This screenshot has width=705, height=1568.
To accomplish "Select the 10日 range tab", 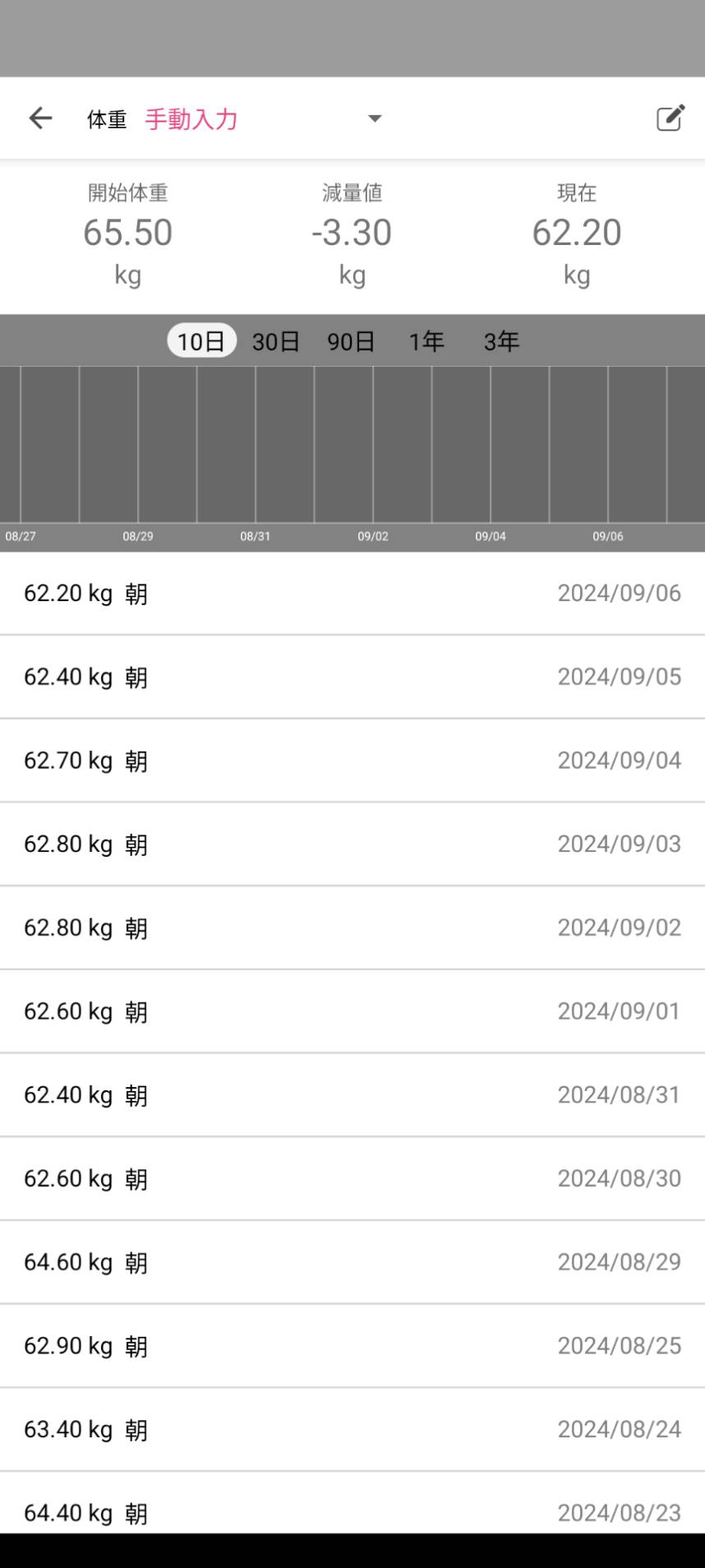I will click(x=201, y=340).
